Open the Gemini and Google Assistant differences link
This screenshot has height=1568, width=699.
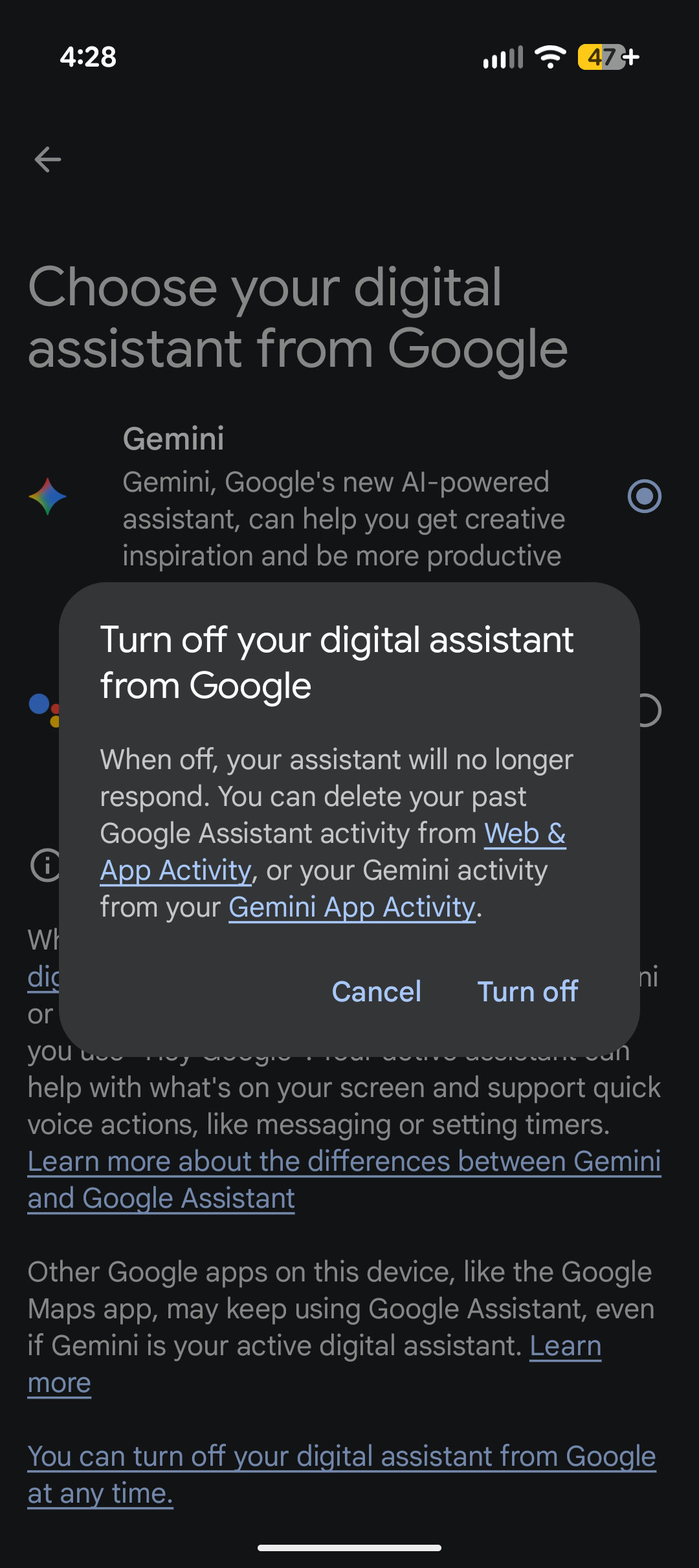pyautogui.click(x=344, y=1180)
